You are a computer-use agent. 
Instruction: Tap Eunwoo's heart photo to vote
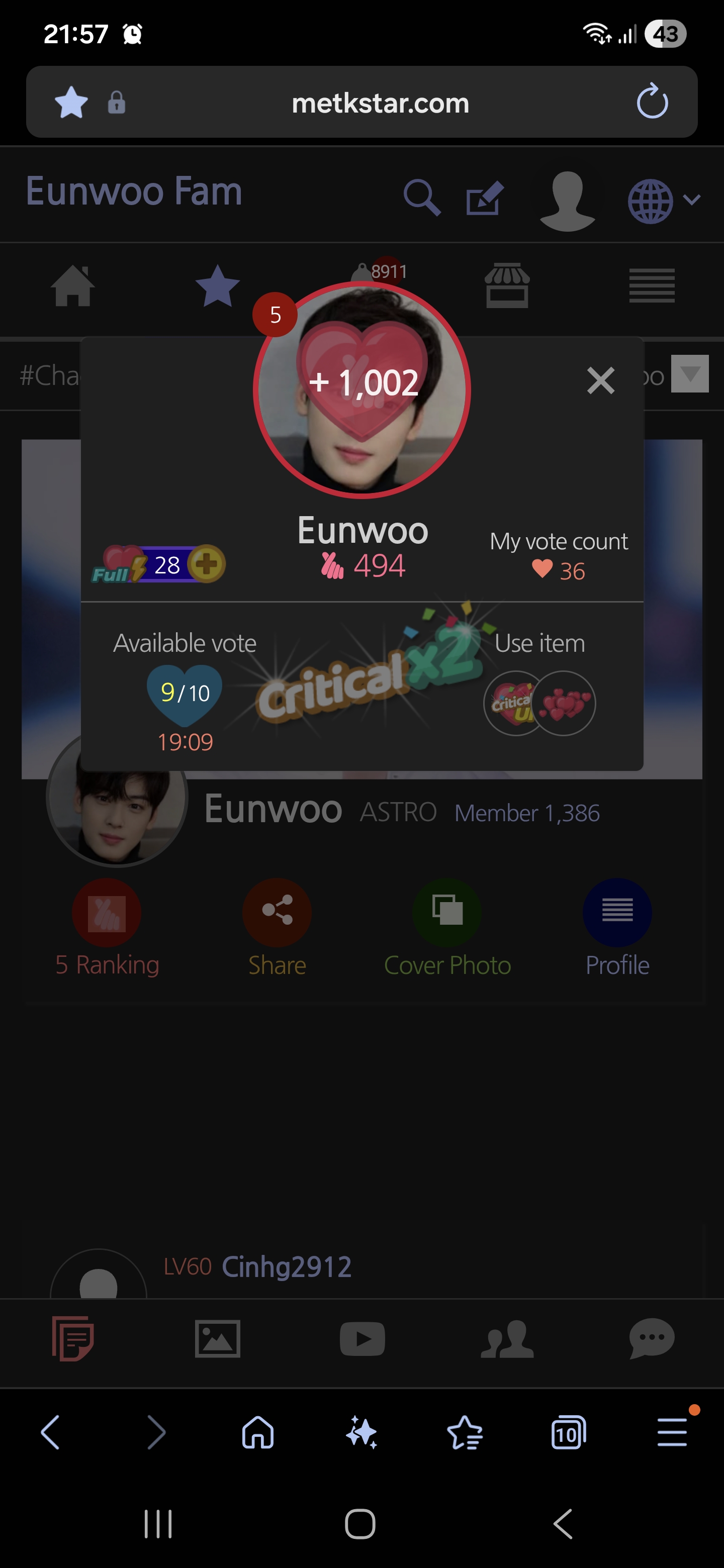pyautogui.click(x=361, y=389)
